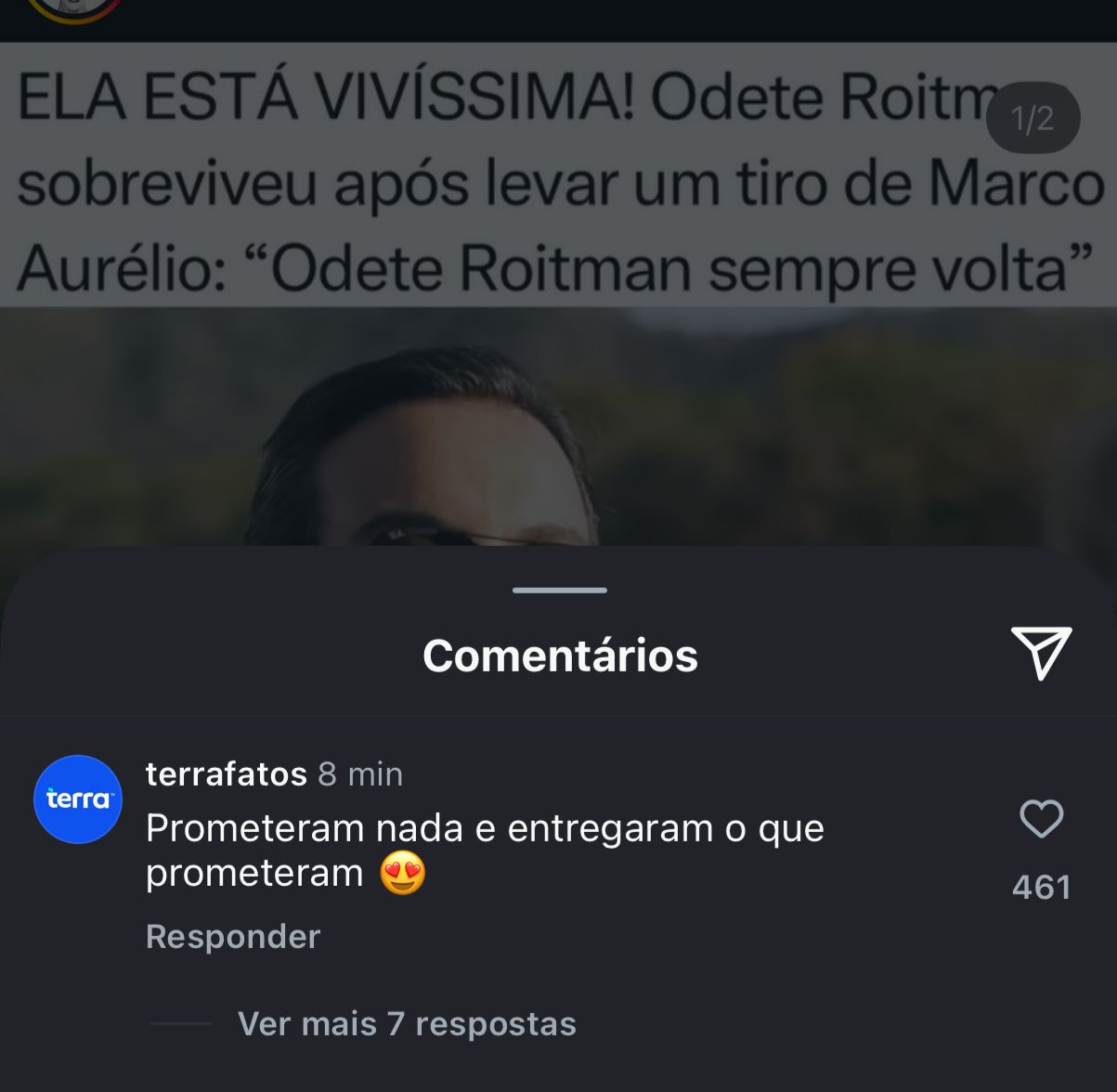Open the terrafatos profile picture
Image resolution: width=1117 pixels, height=1092 pixels.
(x=78, y=799)
